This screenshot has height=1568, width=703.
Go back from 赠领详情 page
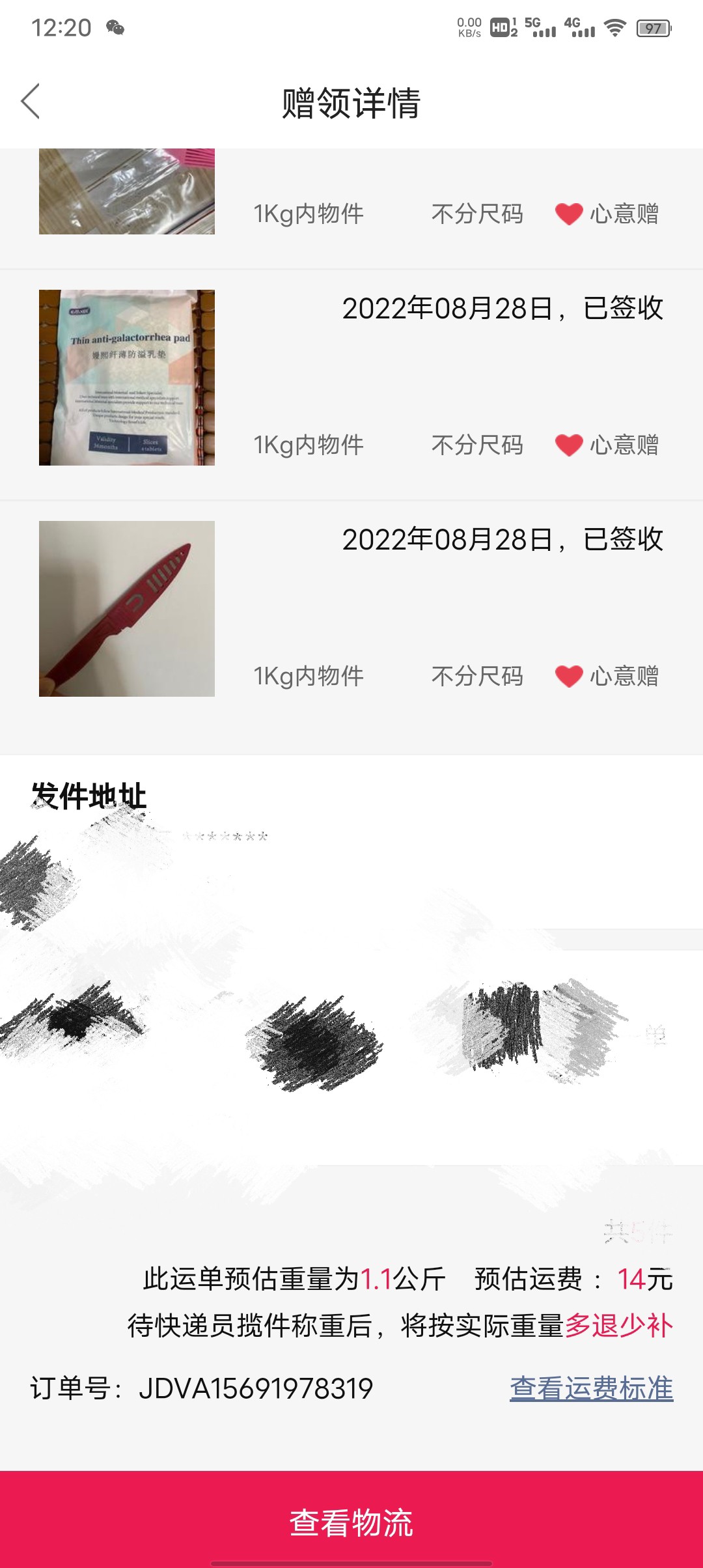(x=31, y=102)
